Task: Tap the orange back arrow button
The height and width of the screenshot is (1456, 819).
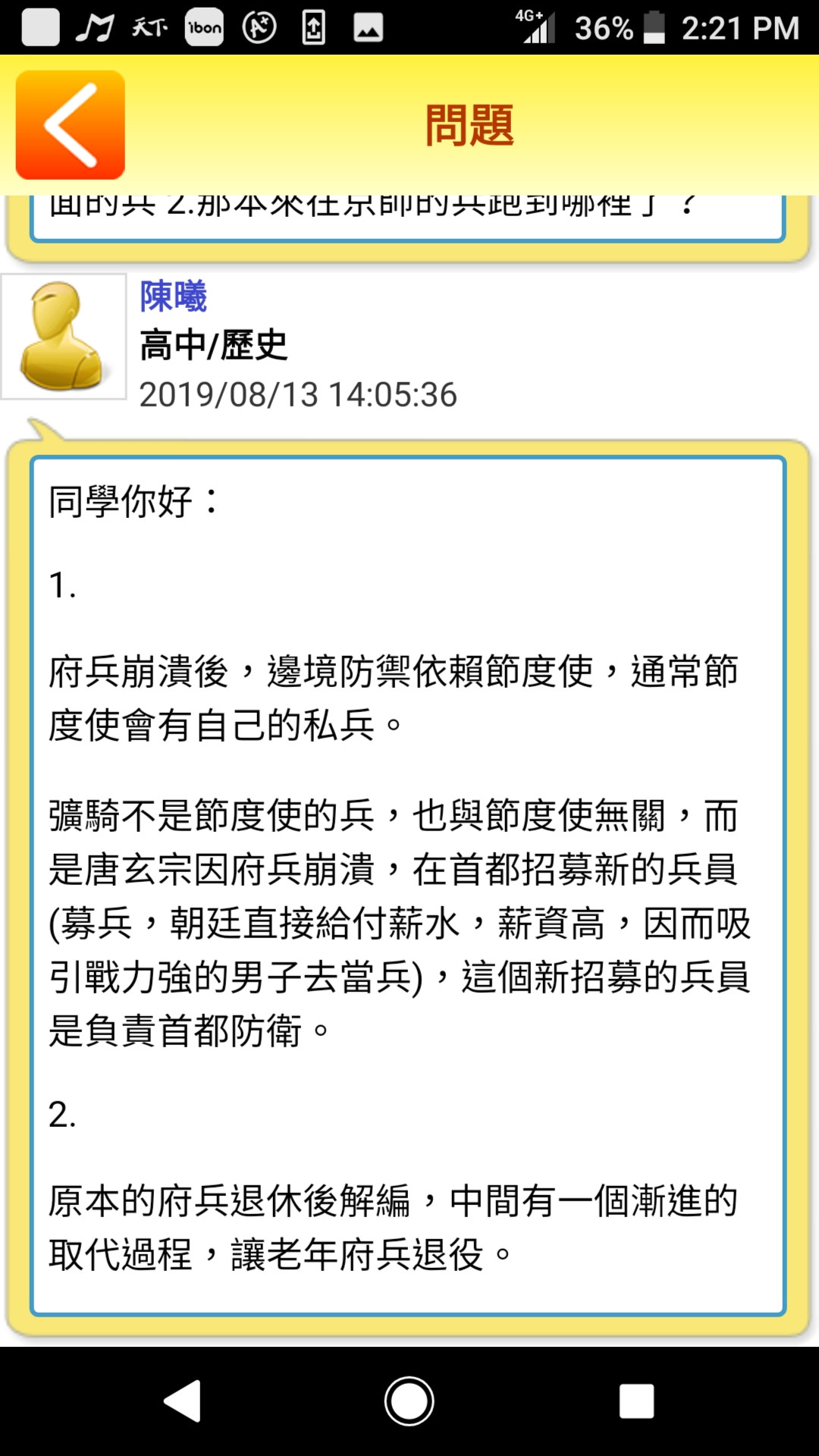Action: pyautogui.click(x=70, y=125)
